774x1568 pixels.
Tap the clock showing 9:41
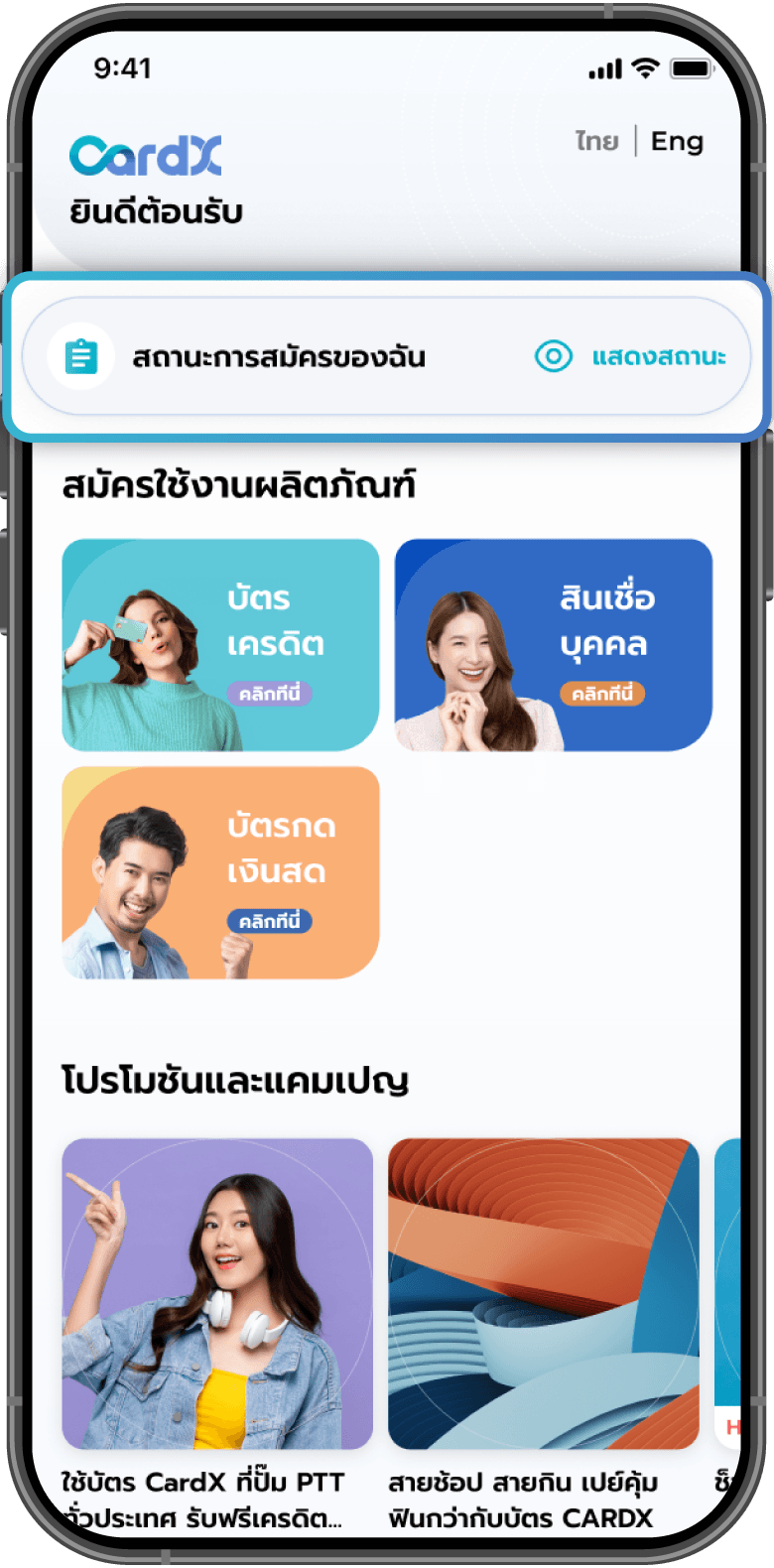tap(121, 68)
